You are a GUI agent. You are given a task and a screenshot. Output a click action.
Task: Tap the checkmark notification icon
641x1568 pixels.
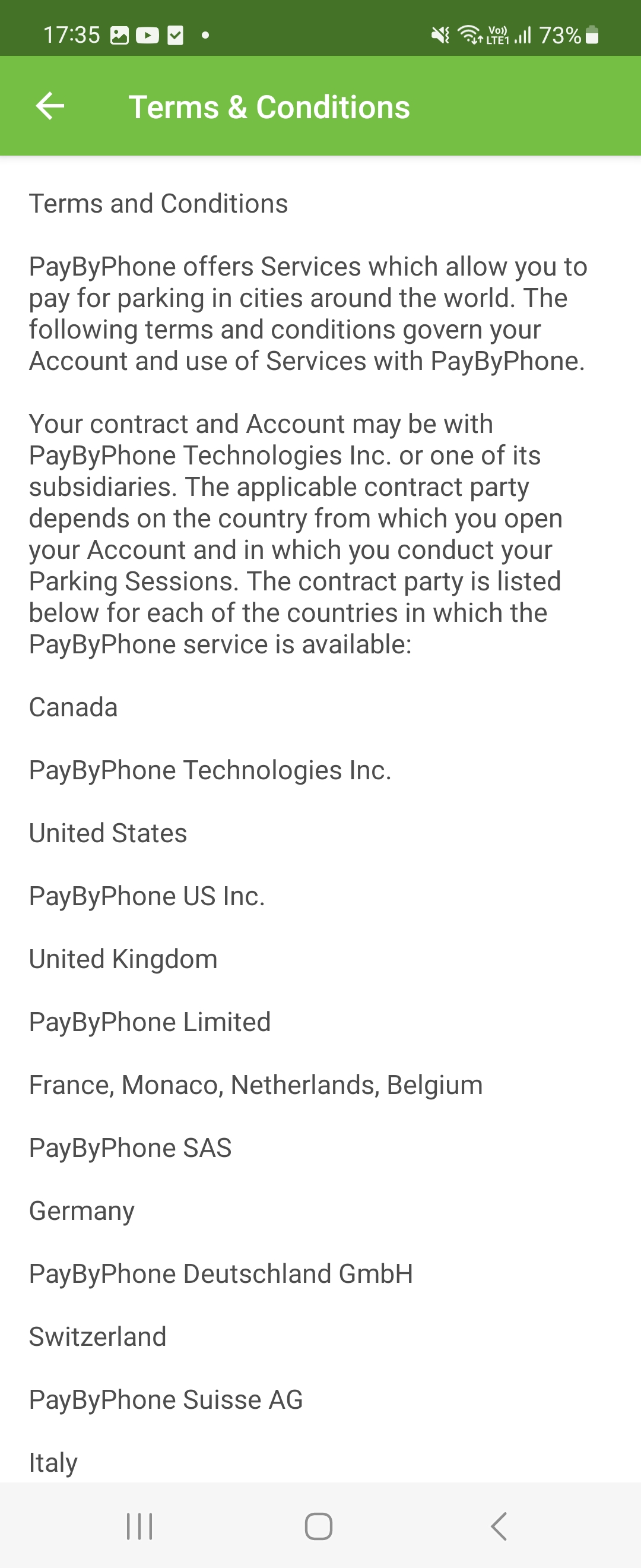click(175, 34)
